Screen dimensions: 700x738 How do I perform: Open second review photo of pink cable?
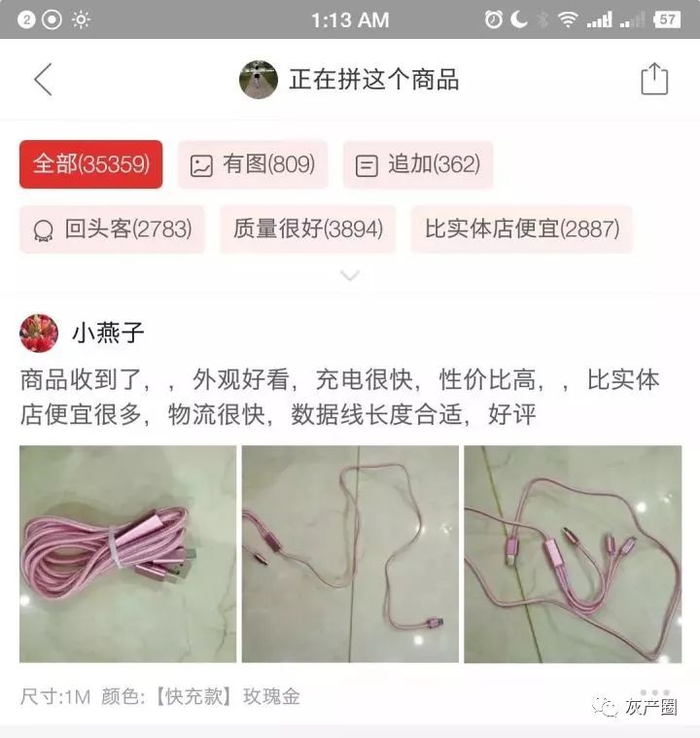coord(350,553)
